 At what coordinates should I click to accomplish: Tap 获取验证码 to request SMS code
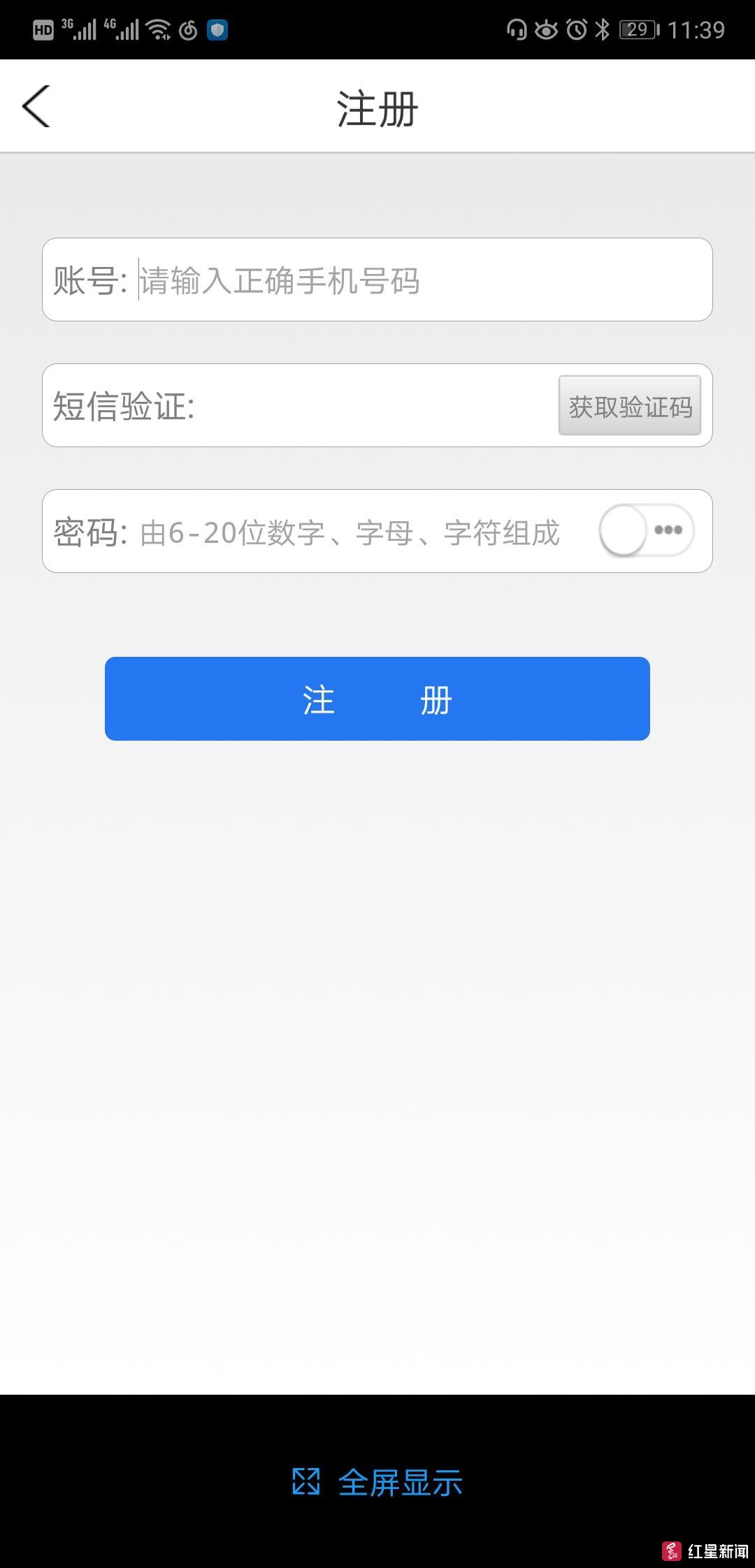tap(629, 405)
